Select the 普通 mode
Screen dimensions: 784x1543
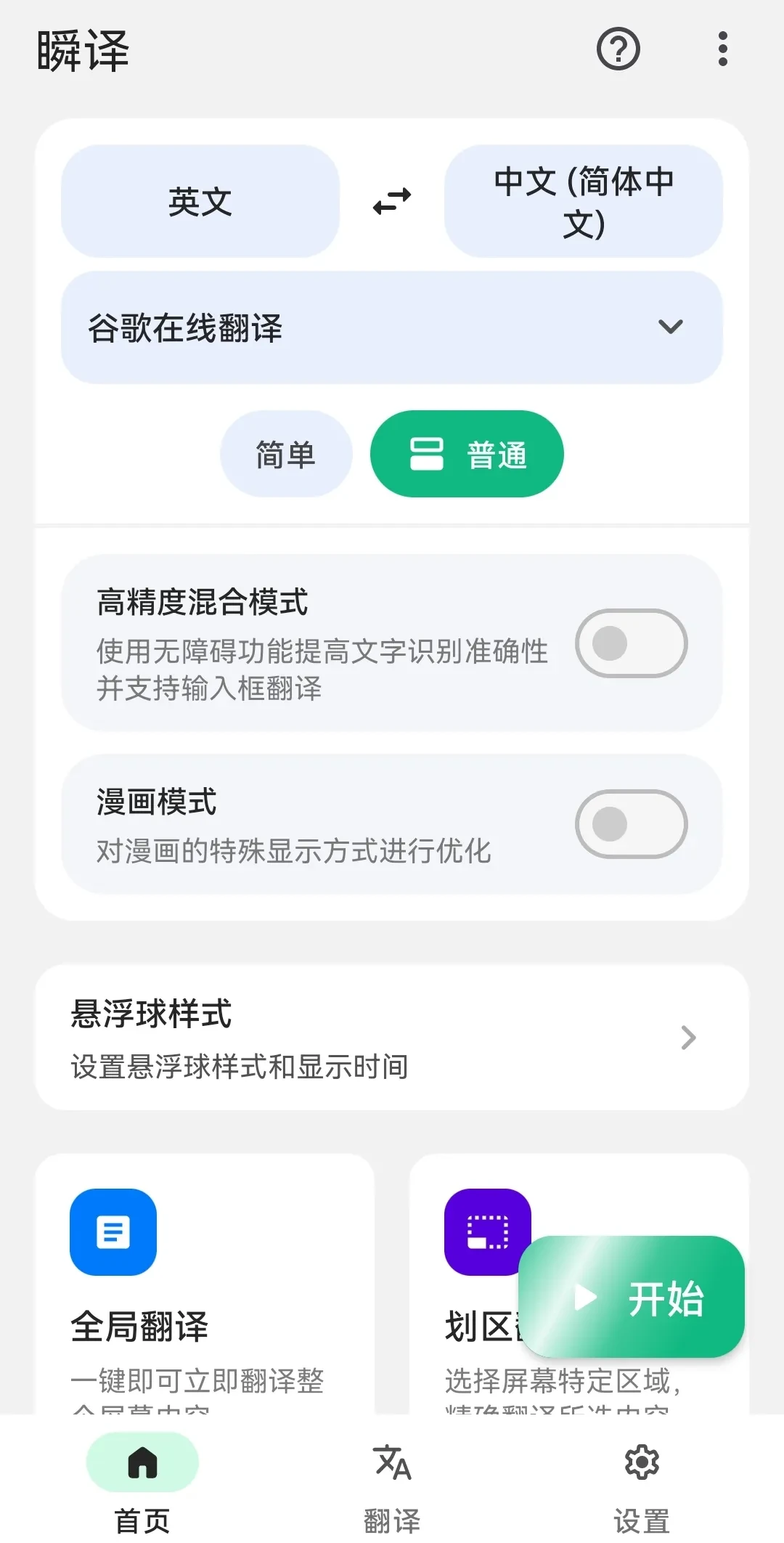[x=467, y=454]
